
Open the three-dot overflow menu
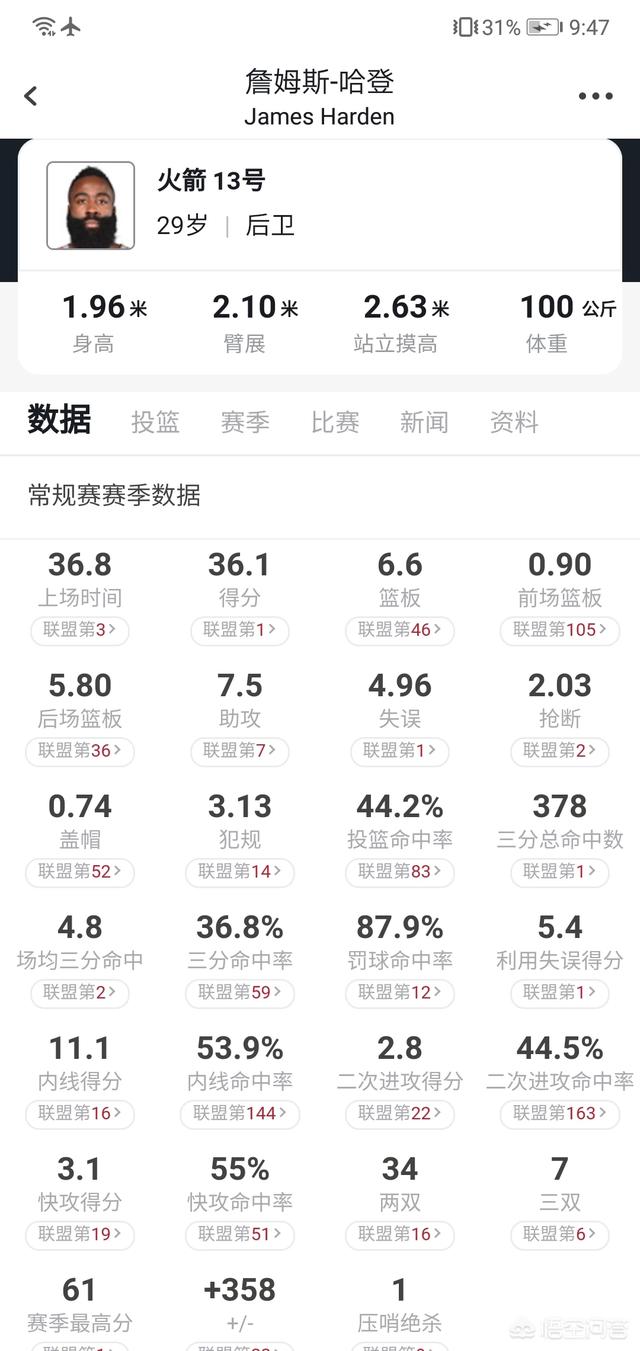(595, 96)
